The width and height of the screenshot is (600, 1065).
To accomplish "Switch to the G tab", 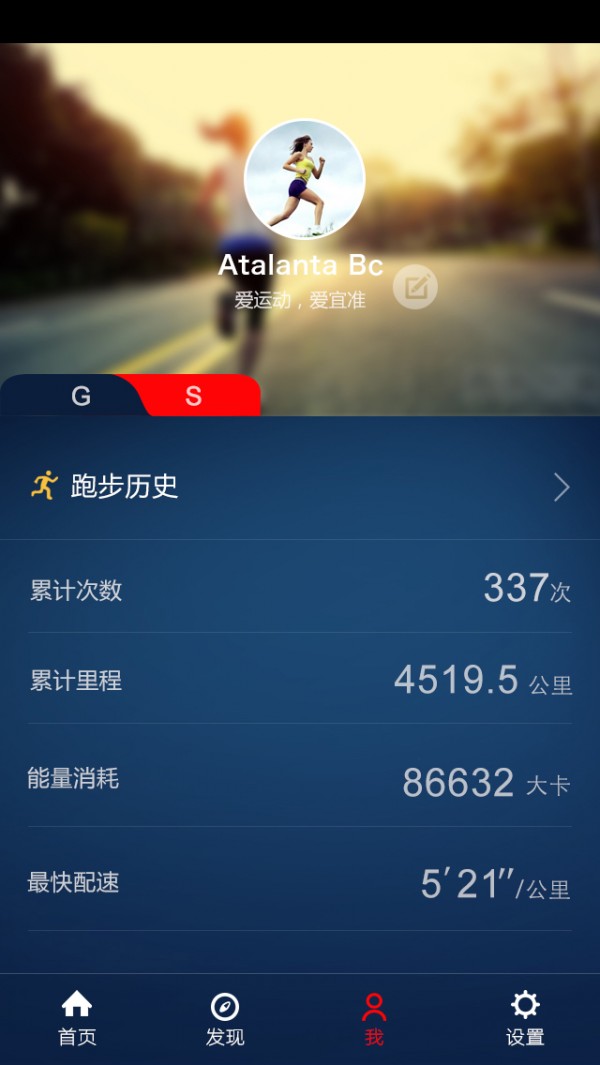I will click(x=80, y=396).
